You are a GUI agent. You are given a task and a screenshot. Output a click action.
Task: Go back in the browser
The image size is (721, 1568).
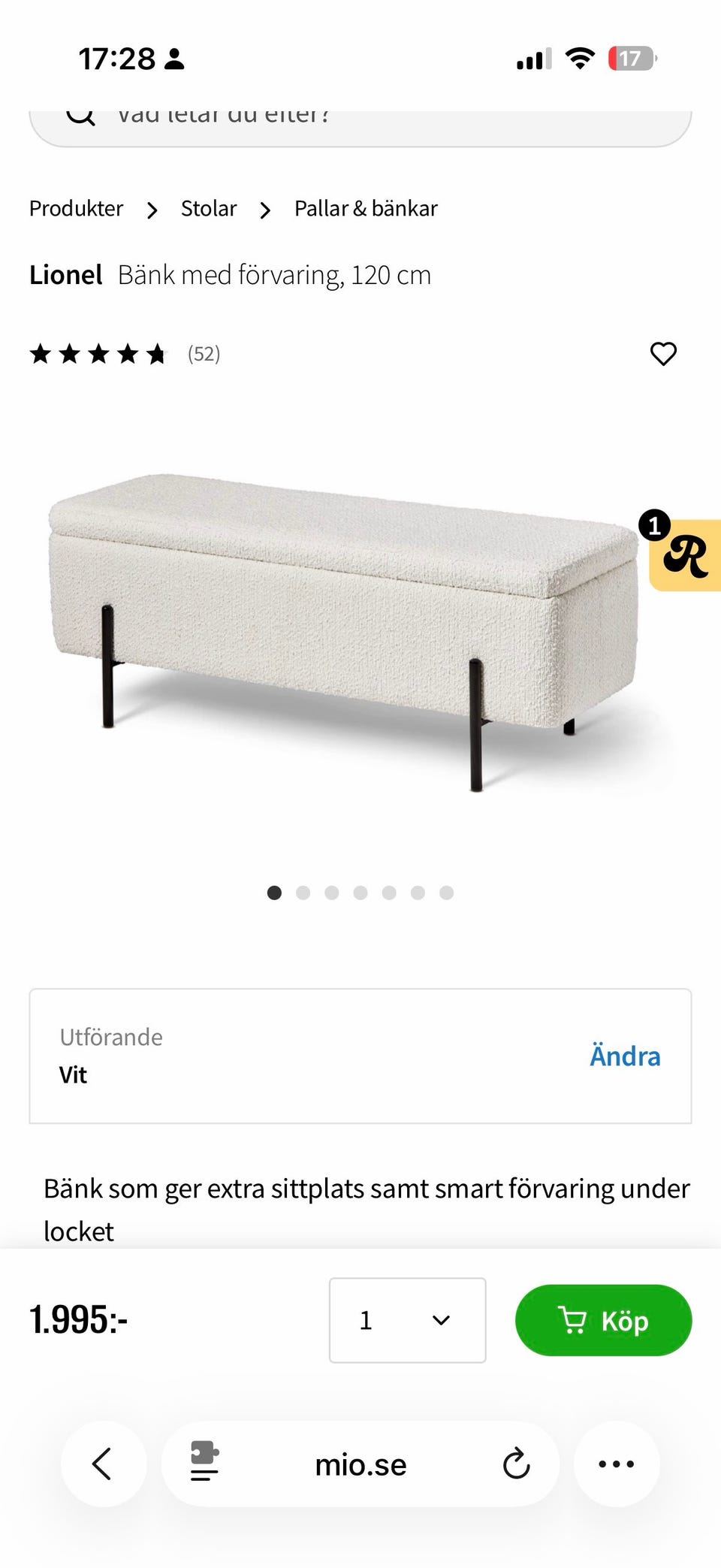click(103, 1464)
